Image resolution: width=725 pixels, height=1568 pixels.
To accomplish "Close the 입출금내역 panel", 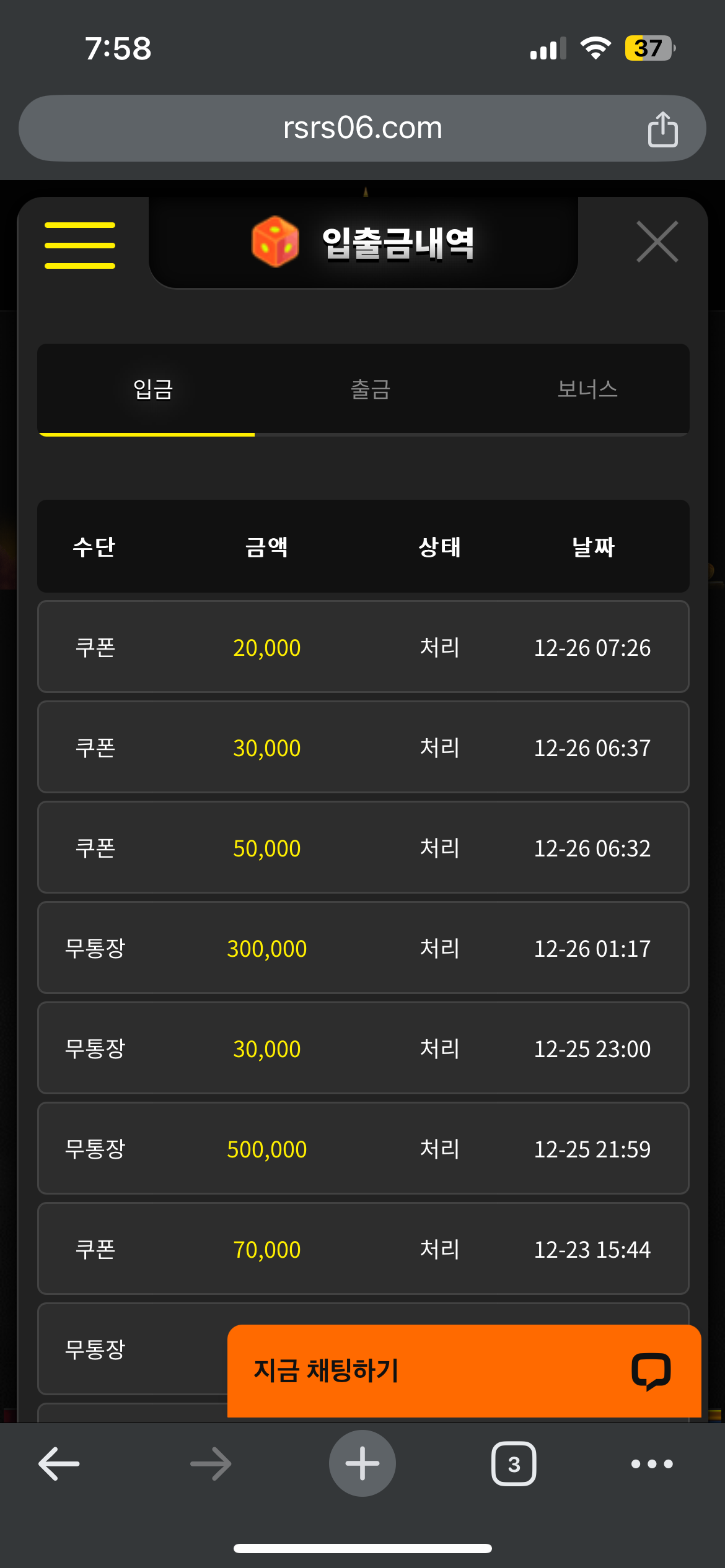I will pyautogui.click(x=657, y=242).
